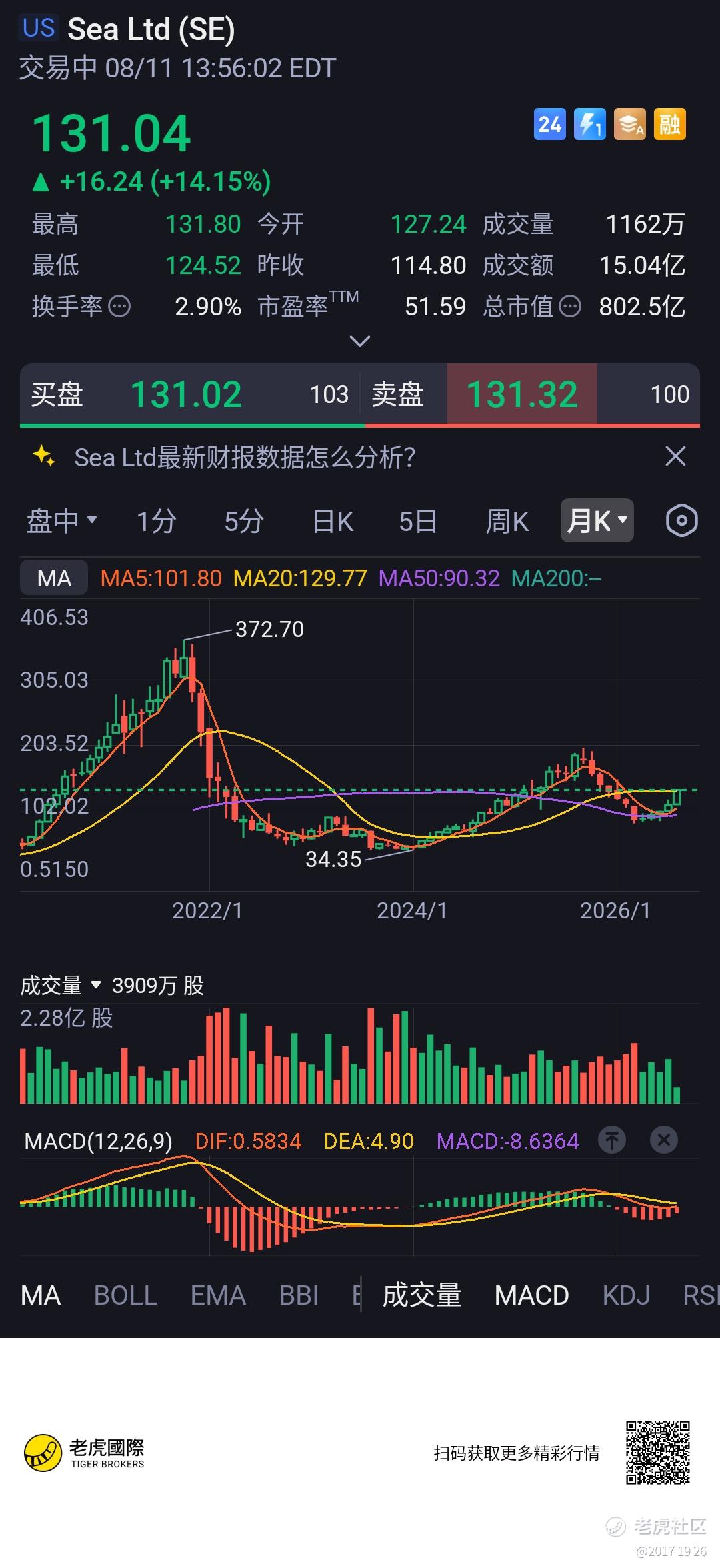The image size is (720, 1568).
Task: Open the 月K period dropdown
Action: (x=597, y=520)
